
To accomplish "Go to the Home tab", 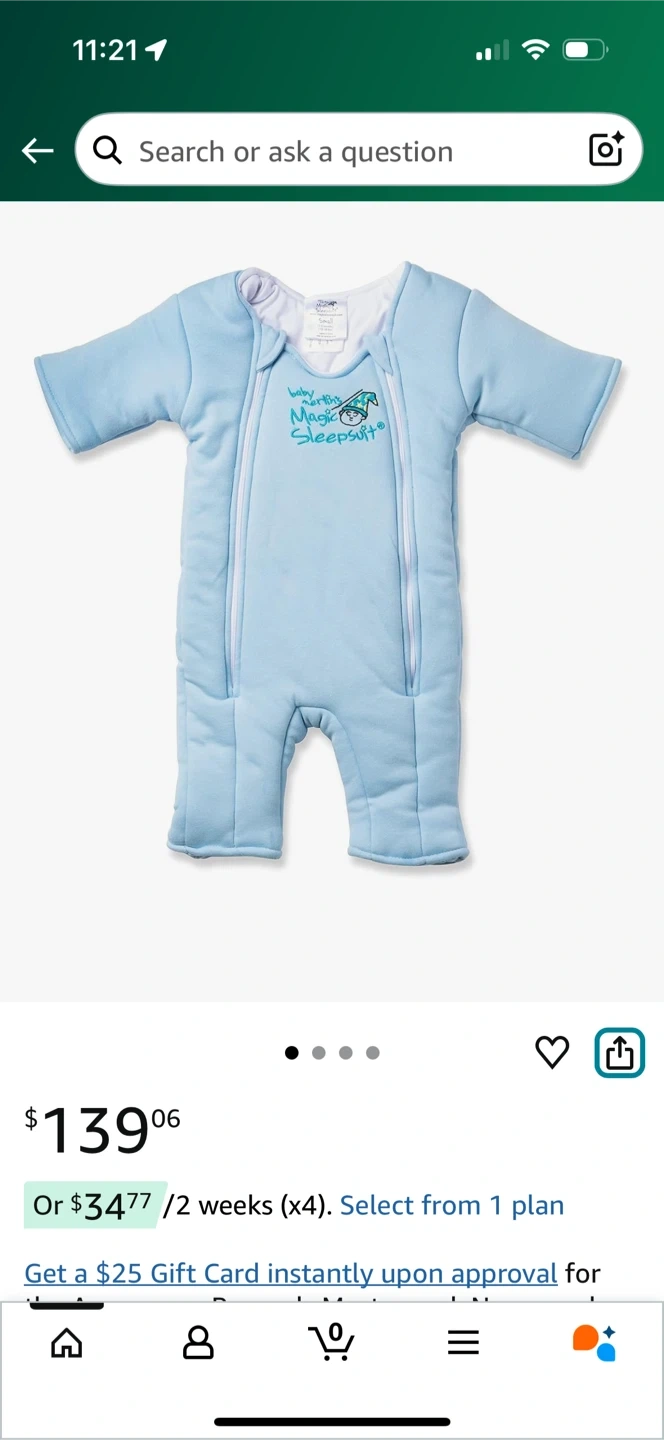I will pos(67,1342).
